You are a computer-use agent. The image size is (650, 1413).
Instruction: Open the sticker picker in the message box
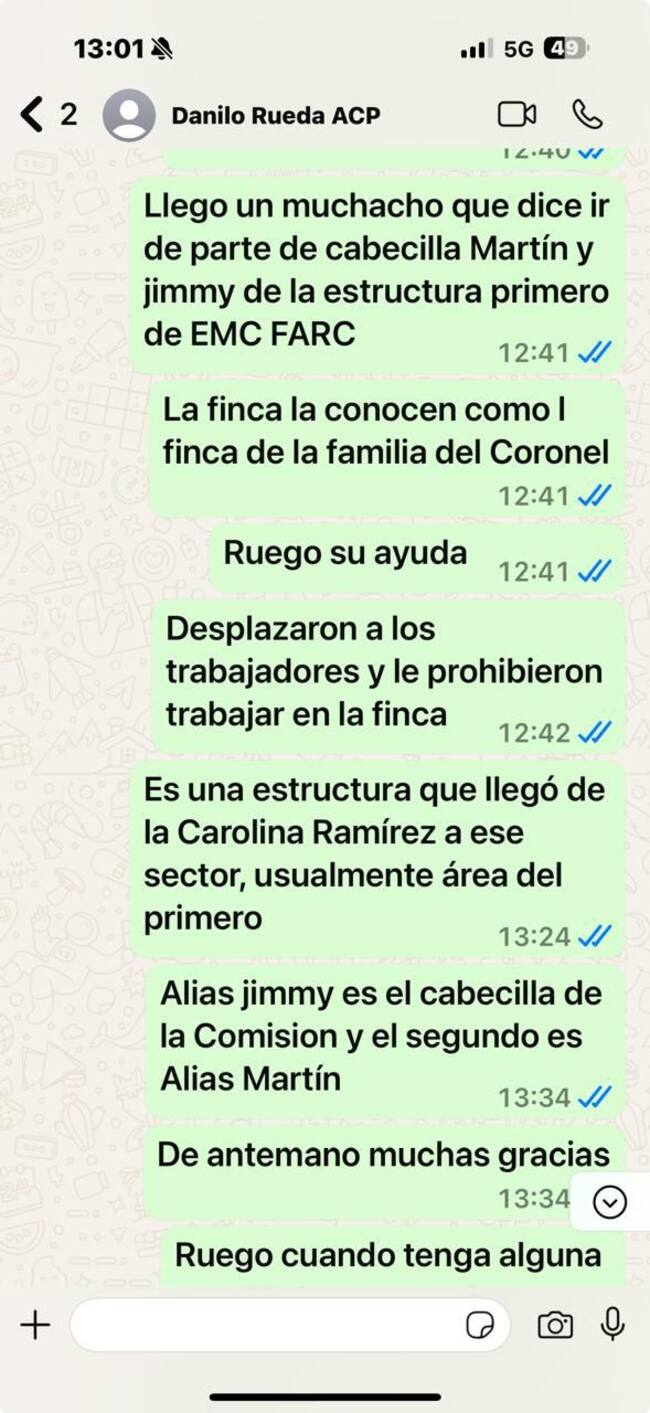click(x=480, y=1325)
